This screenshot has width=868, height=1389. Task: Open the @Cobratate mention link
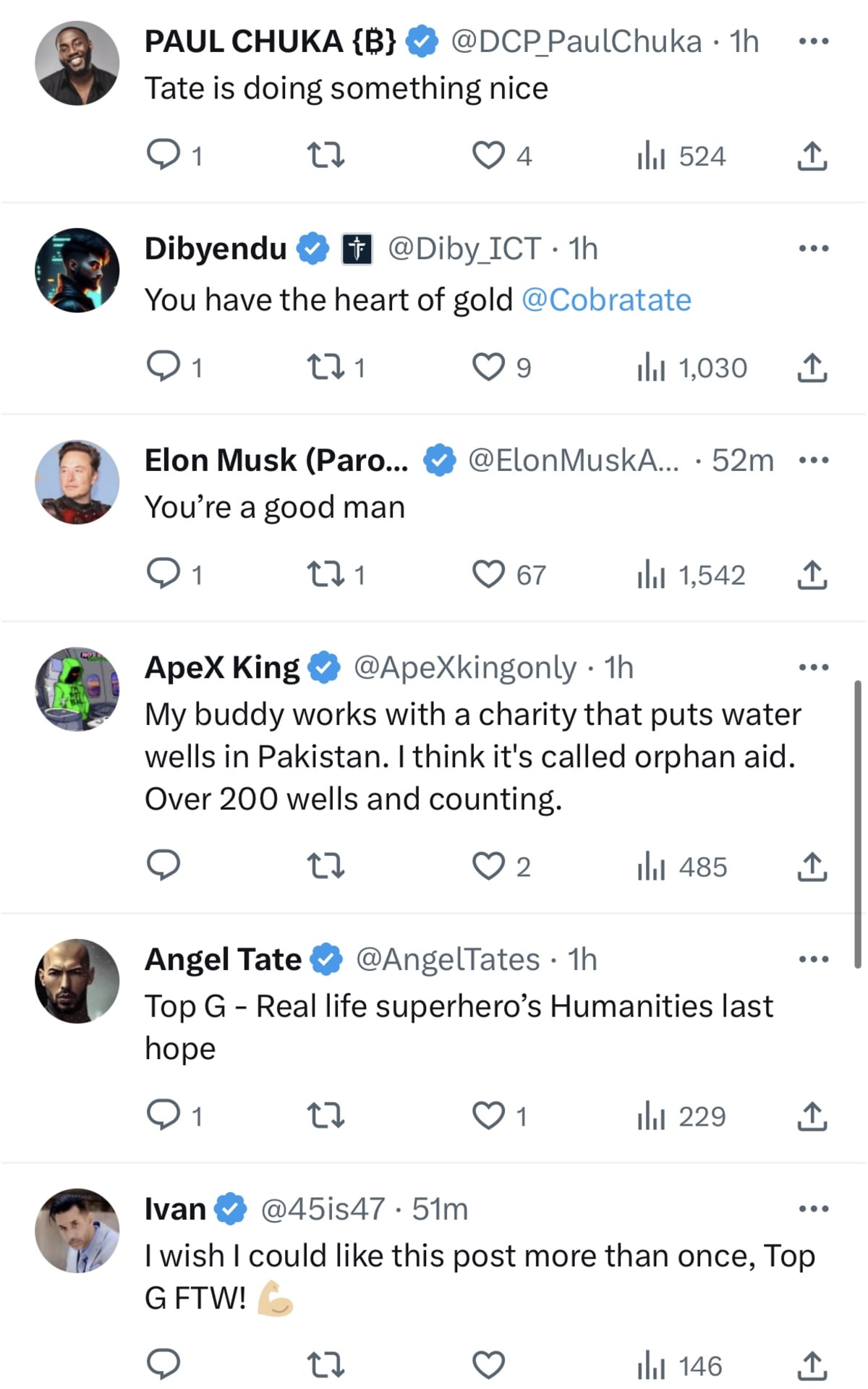606,299
